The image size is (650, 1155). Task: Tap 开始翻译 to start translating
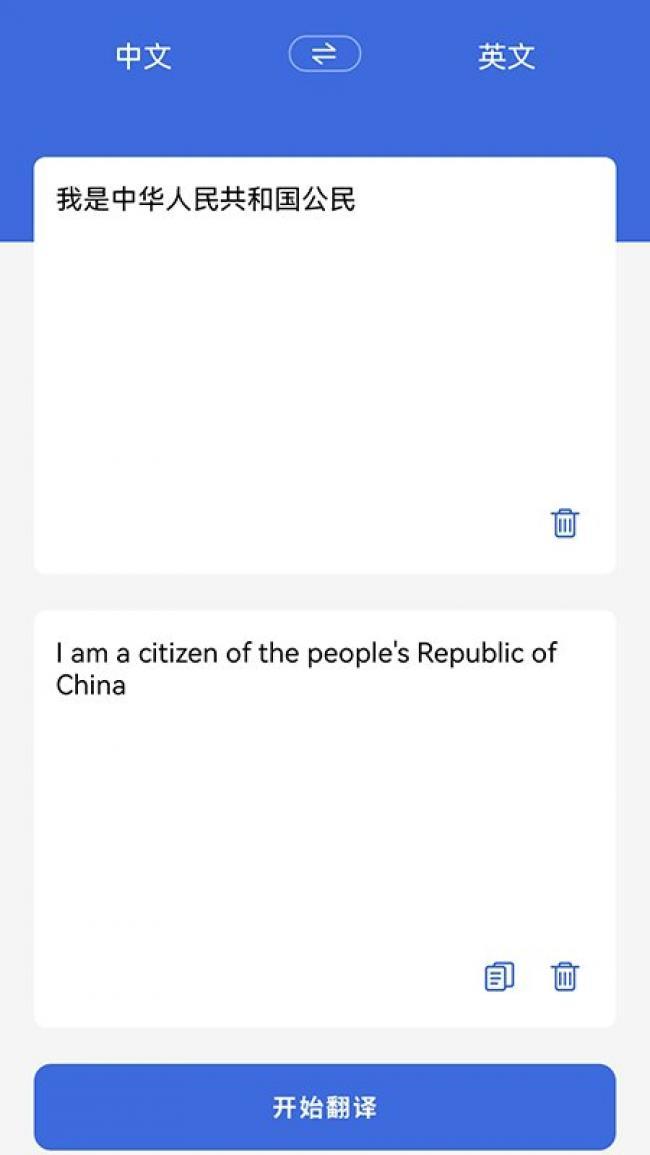click(x=324, y=1106)
